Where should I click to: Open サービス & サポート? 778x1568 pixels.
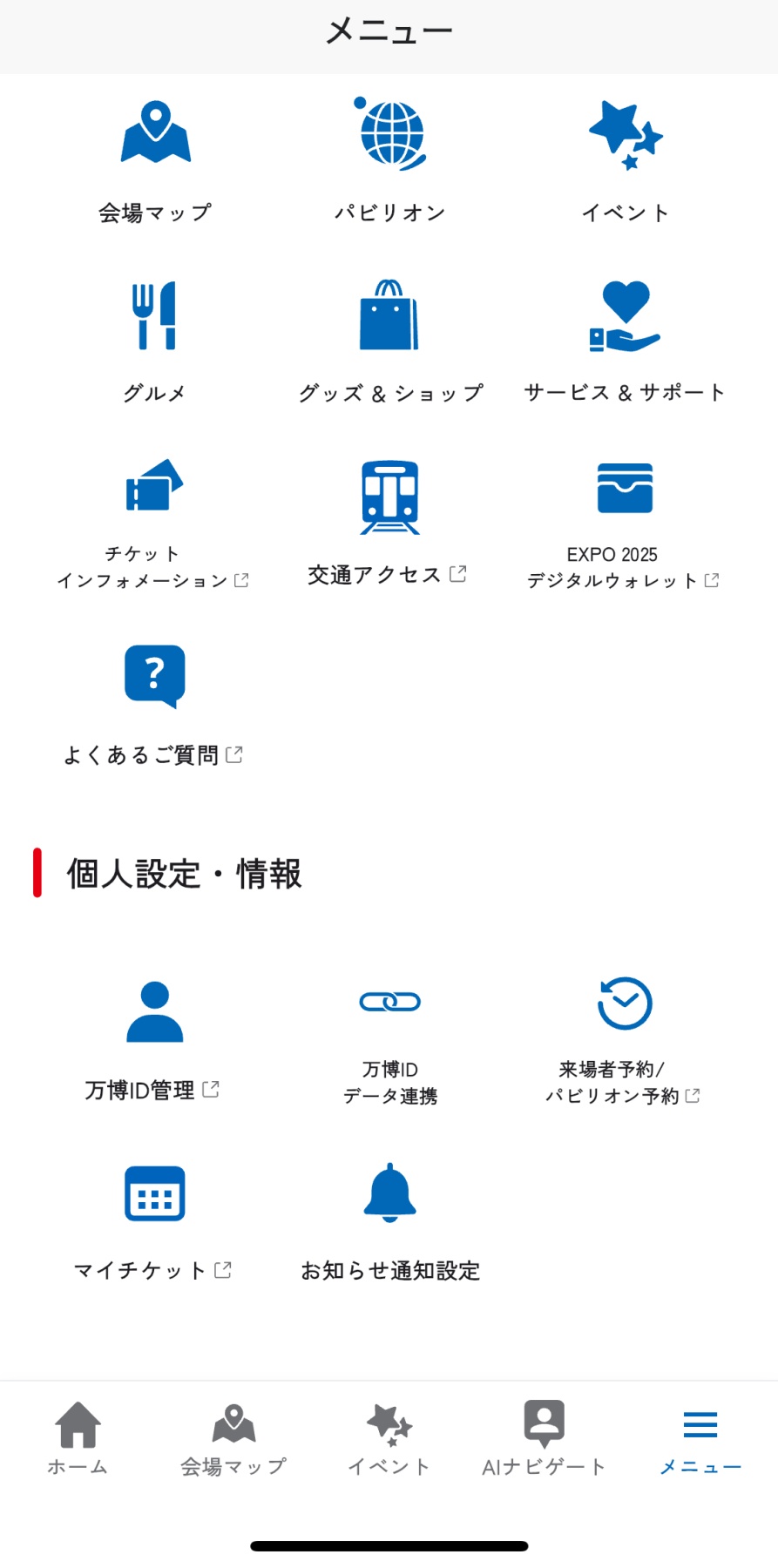click(626, 343)
